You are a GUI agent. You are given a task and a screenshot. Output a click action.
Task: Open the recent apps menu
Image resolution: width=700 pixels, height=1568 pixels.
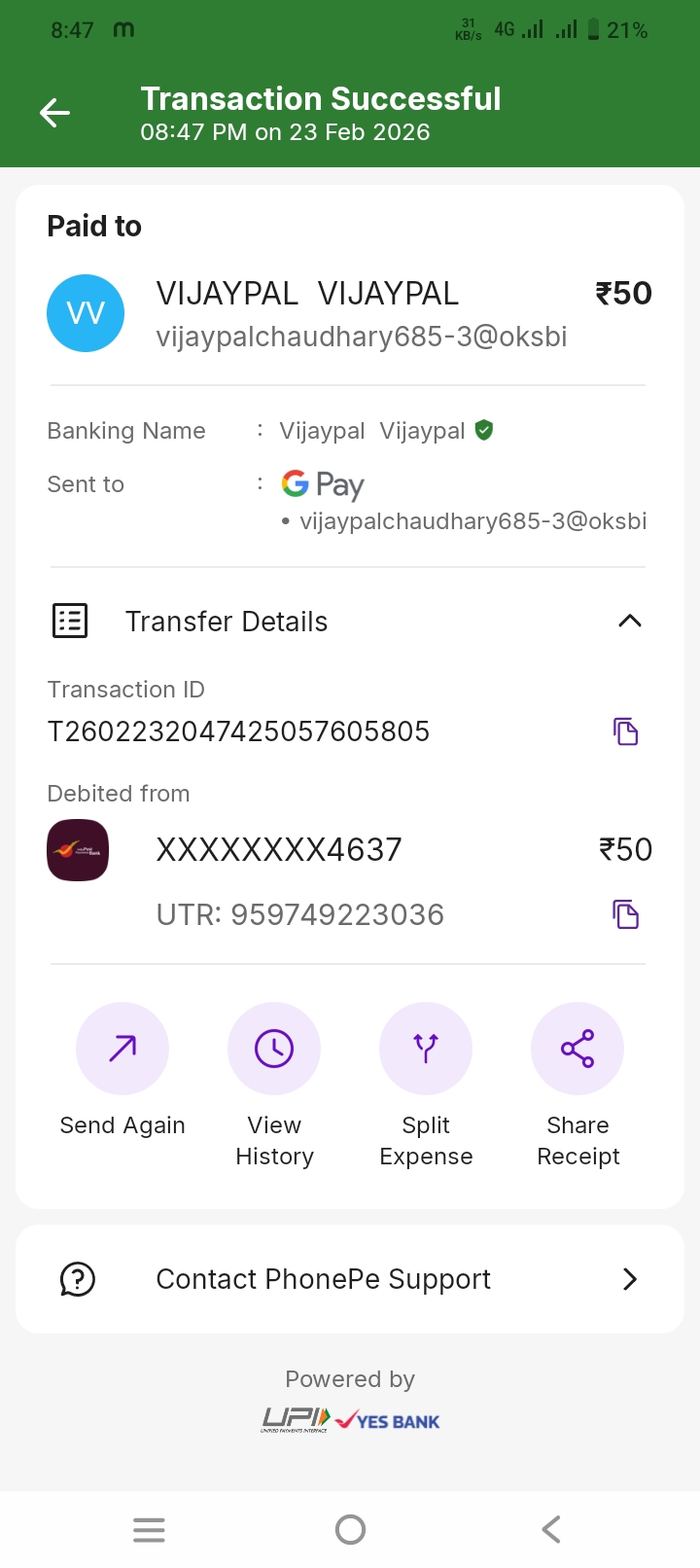[149, 1530]
